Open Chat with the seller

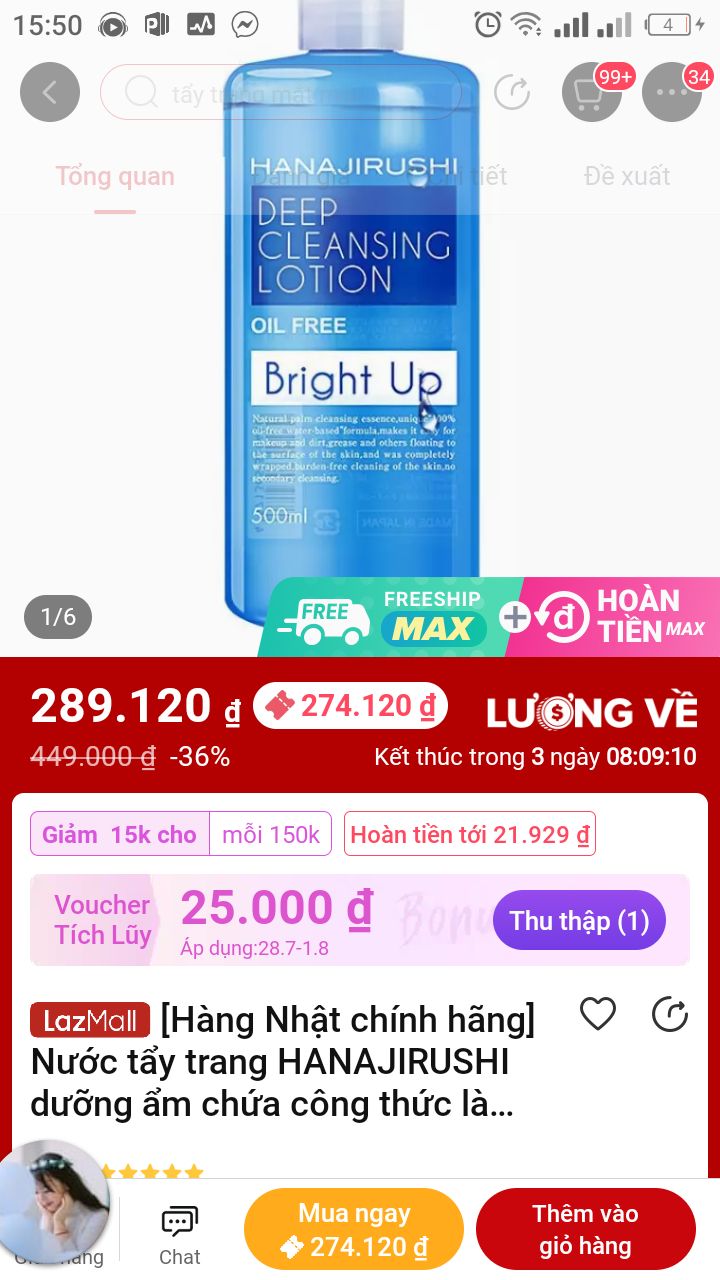(180, 1235)
